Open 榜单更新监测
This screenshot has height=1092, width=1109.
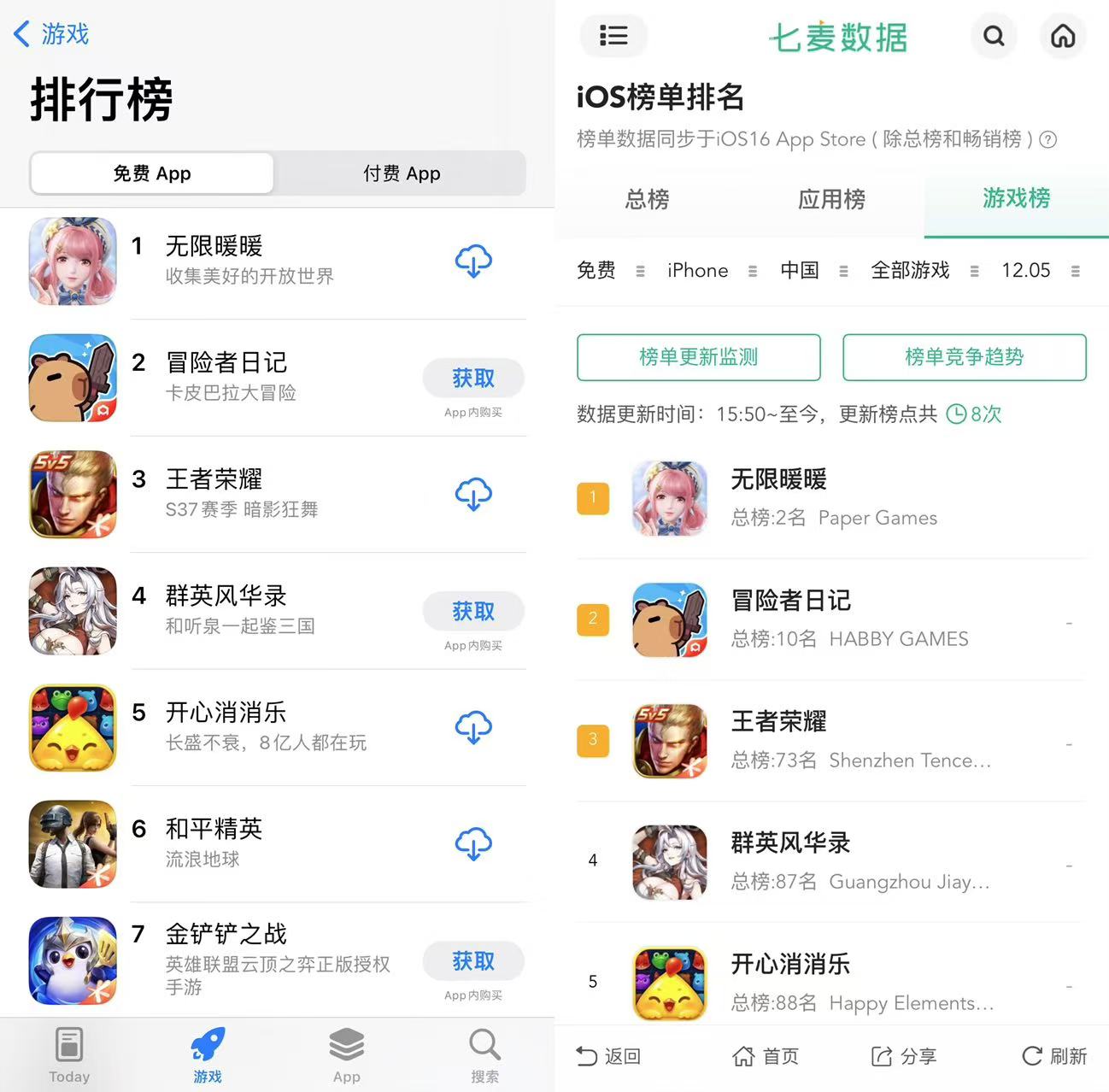tap(698, 357)
